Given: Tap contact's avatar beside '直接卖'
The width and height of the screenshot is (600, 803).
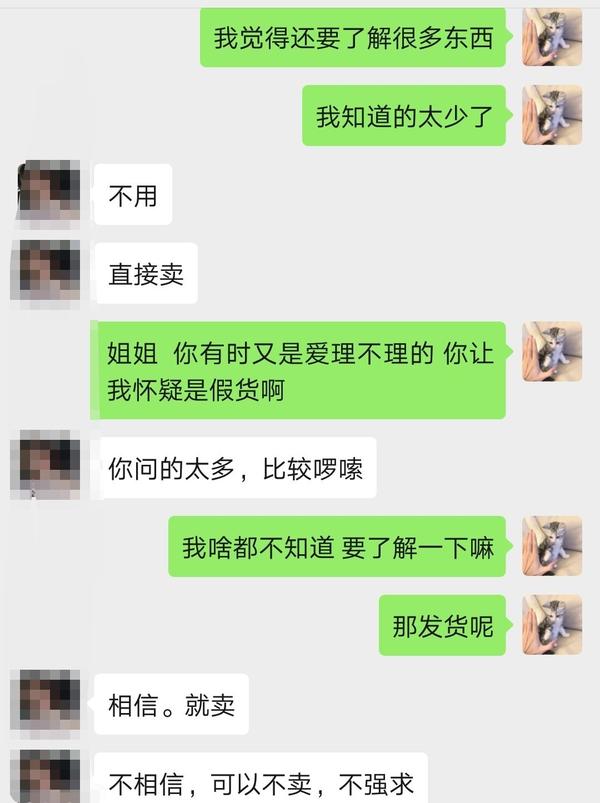Looking at the screenshot, I should point(45,269).
